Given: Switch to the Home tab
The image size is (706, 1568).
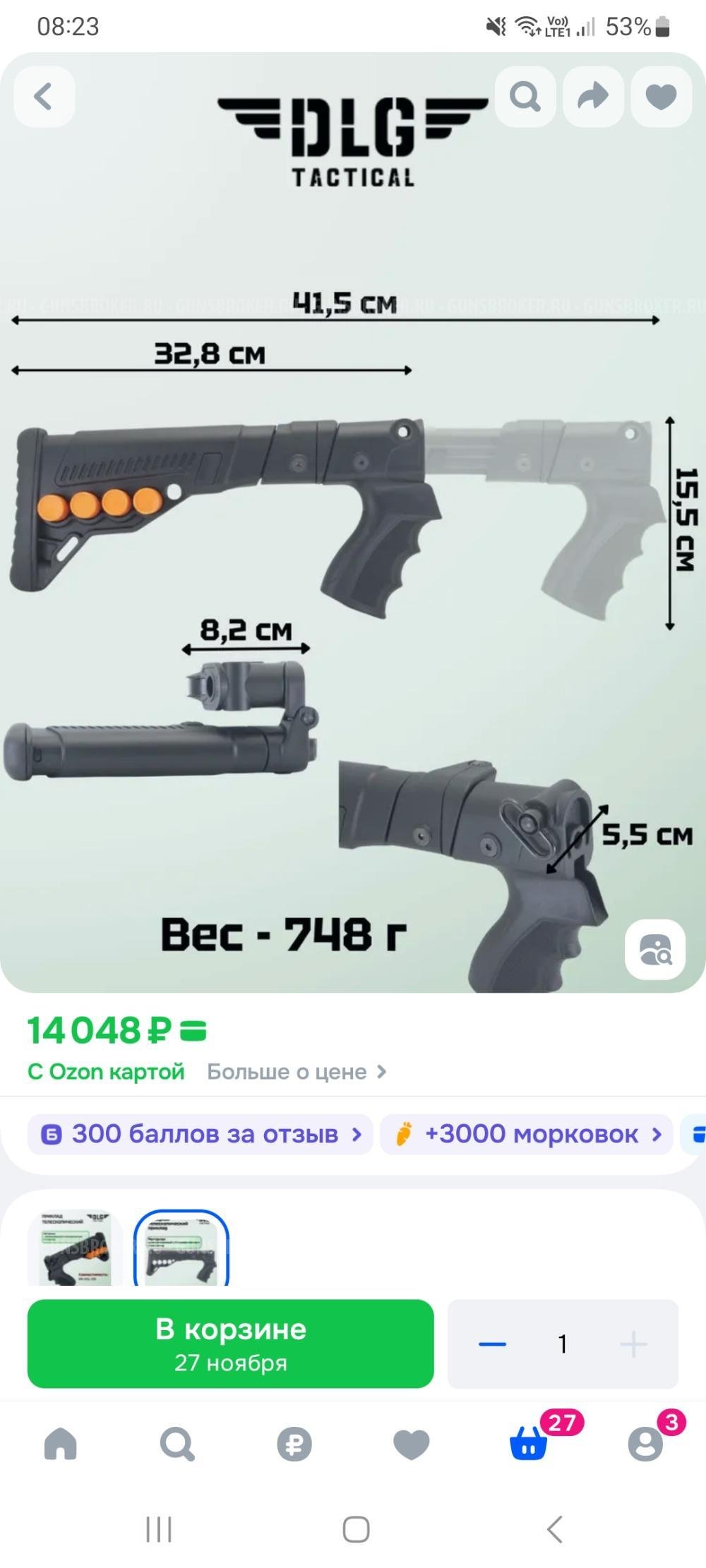Looking at the screenshot, I should point(61,1444).
